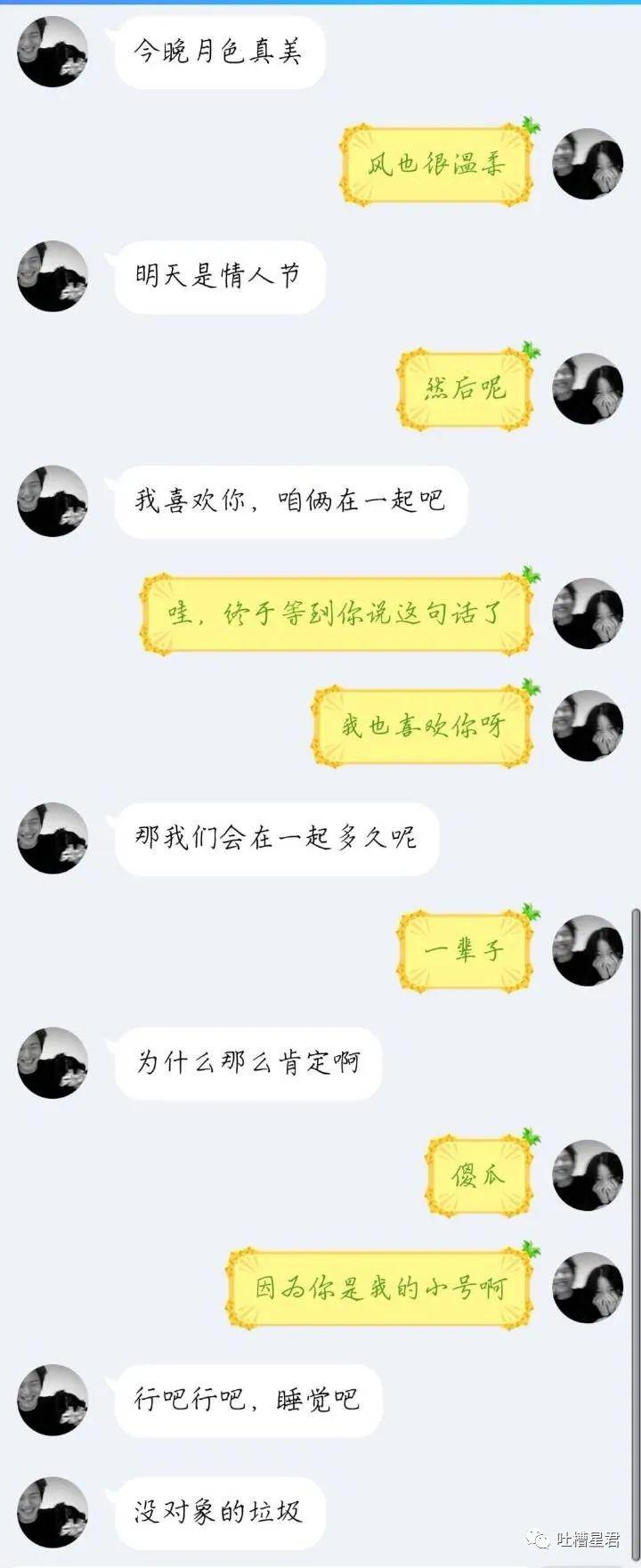Select the 风也很温柔 yellow sticker
This screenshot has width=641, height=1568.
[436, 165]
